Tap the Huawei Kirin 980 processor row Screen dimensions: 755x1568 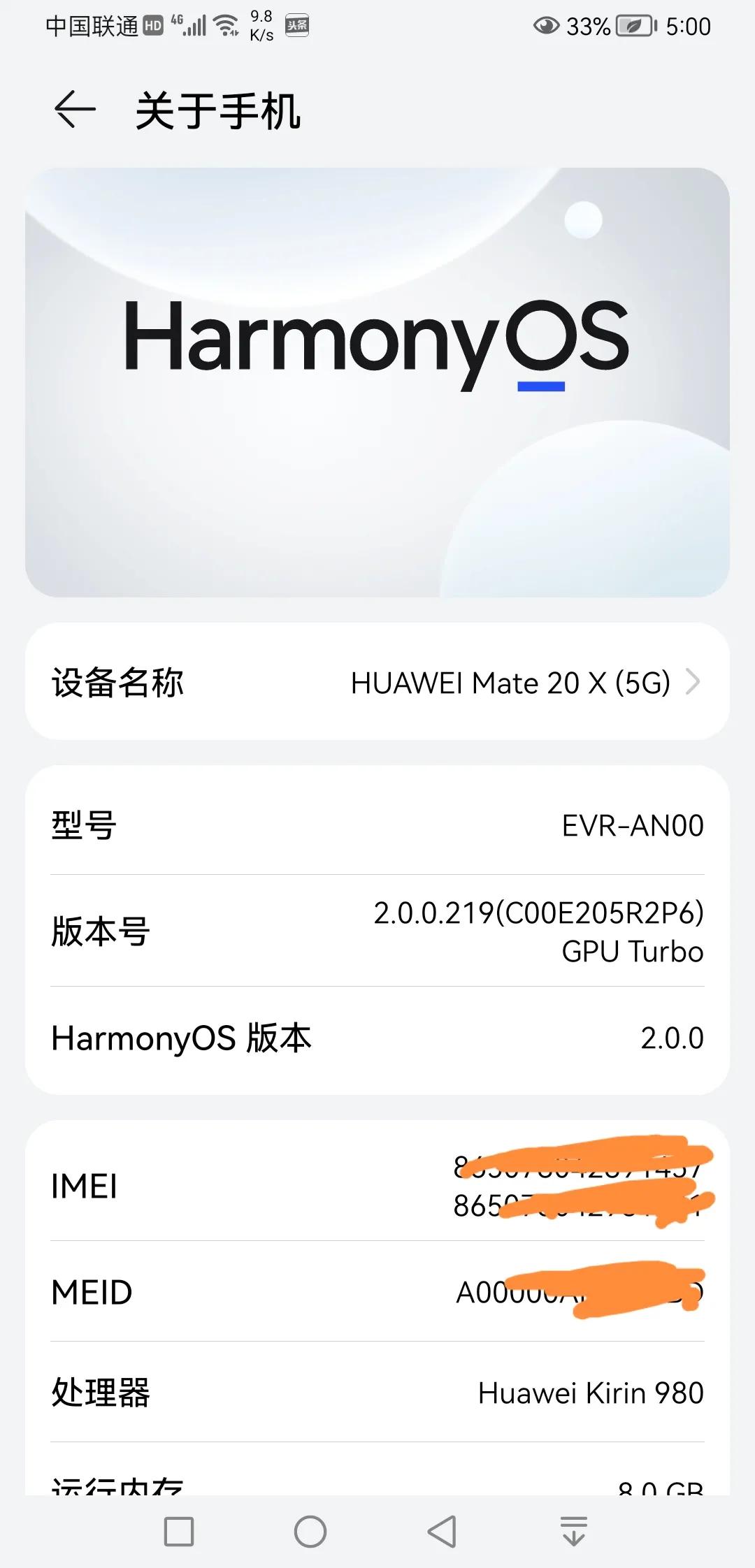377,1393
